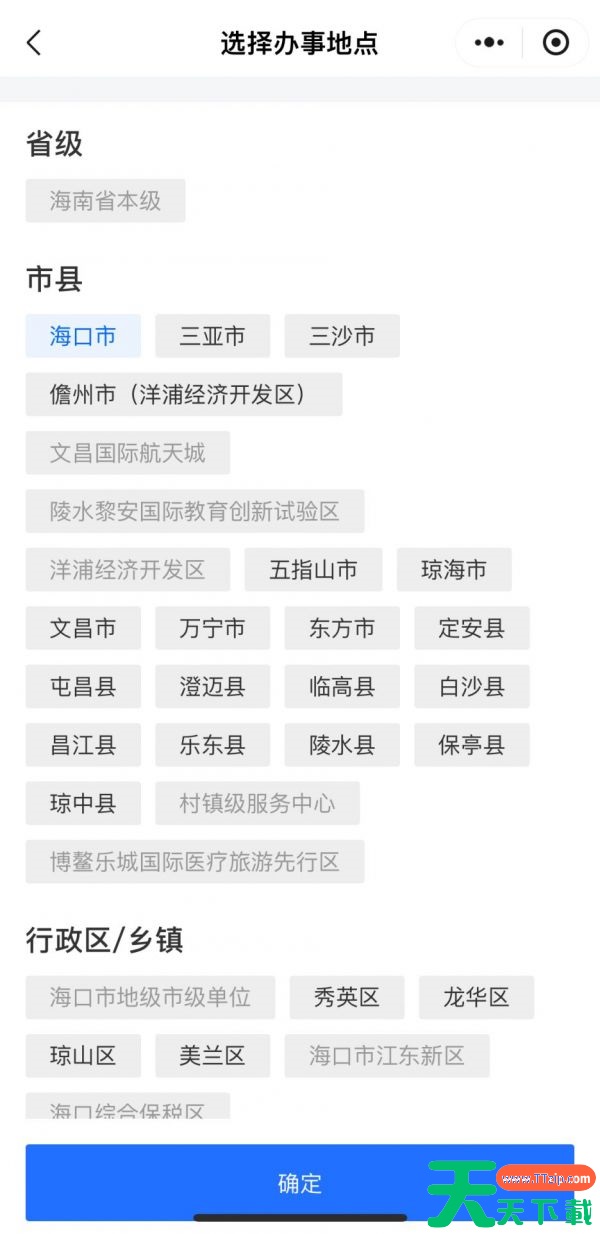The image size is (600, 1234).
Task: Select the 美兰区 district chip
Action: click(x=212, y=1055)
